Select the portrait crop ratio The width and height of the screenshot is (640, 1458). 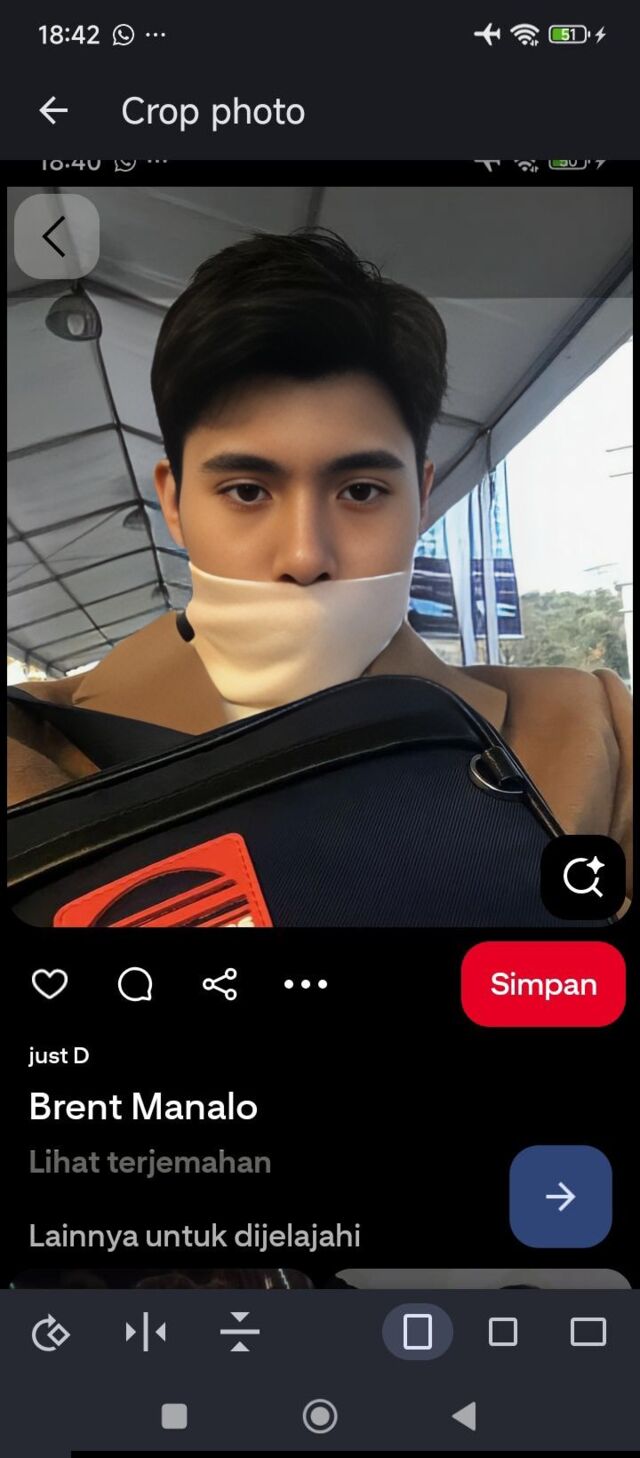417,1332
